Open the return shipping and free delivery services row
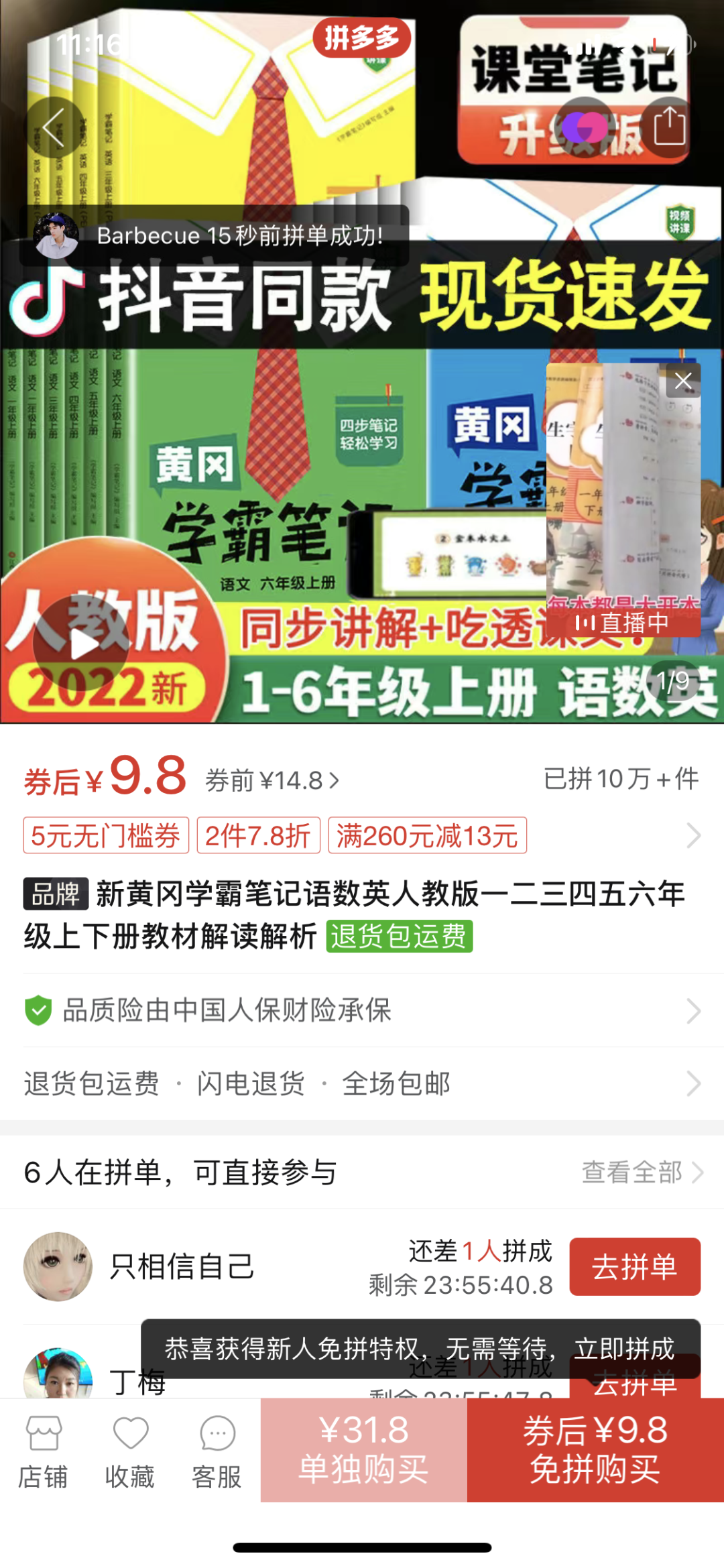Viewport: 724px width, 1568px height. pos(362,1083)
